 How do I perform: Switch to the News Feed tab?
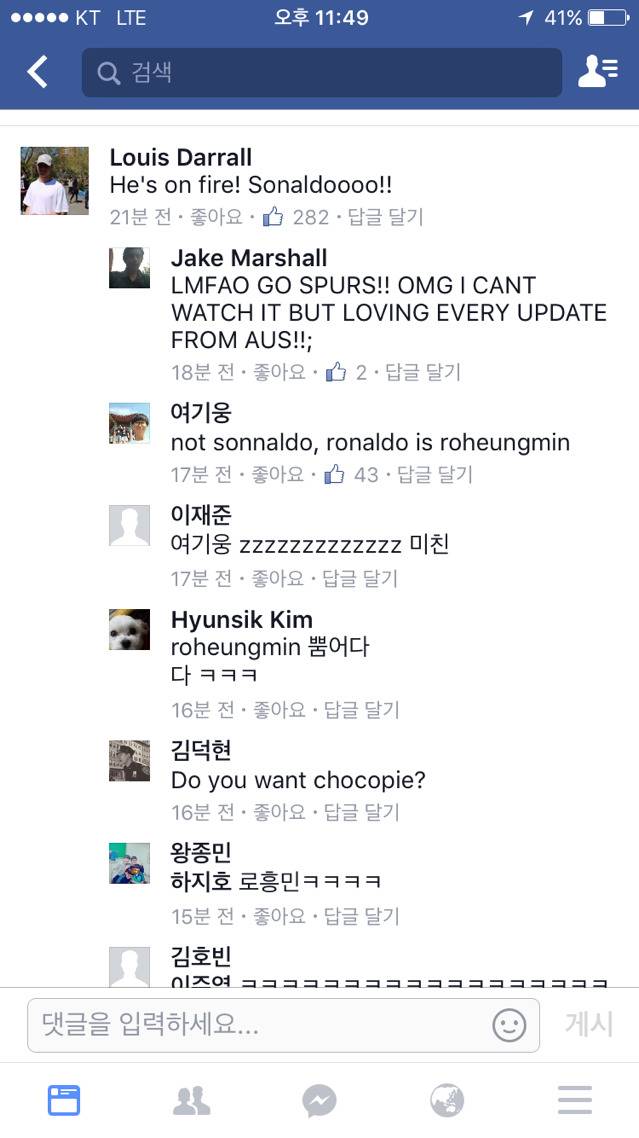coord(64,1101)
